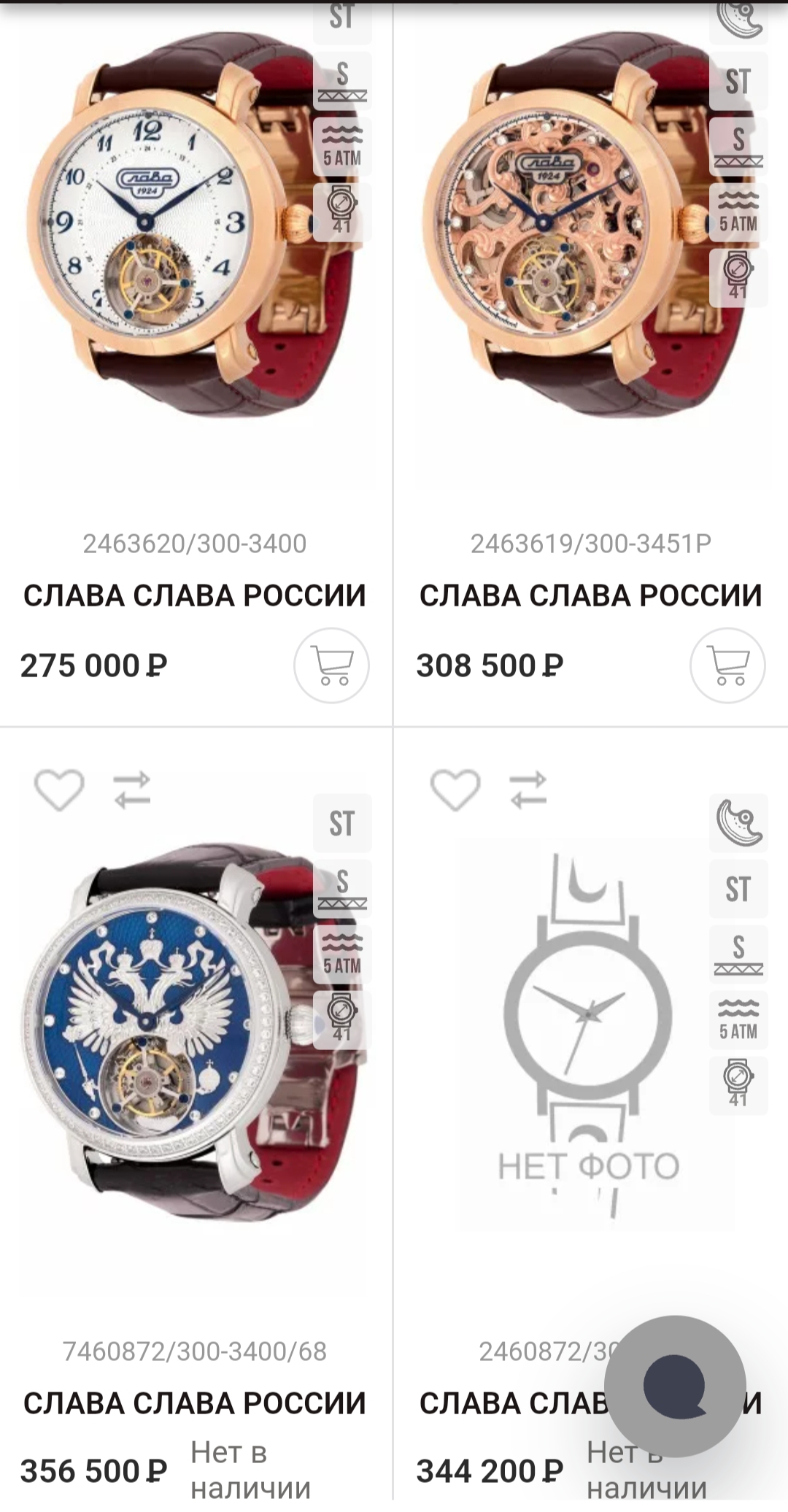Compare the 7460872/300-3400/68 watch
788x1512 pixels.
coord(132,790)
